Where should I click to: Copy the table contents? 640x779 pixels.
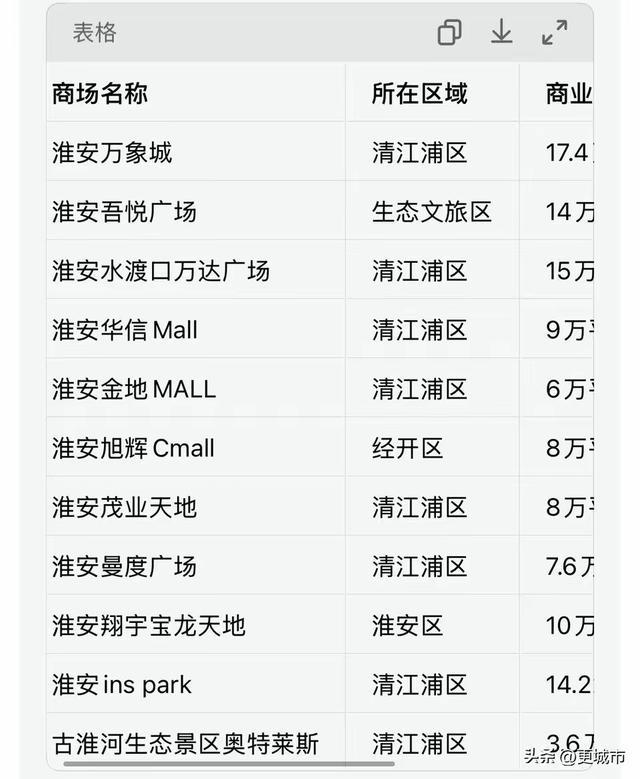(449, 33)
